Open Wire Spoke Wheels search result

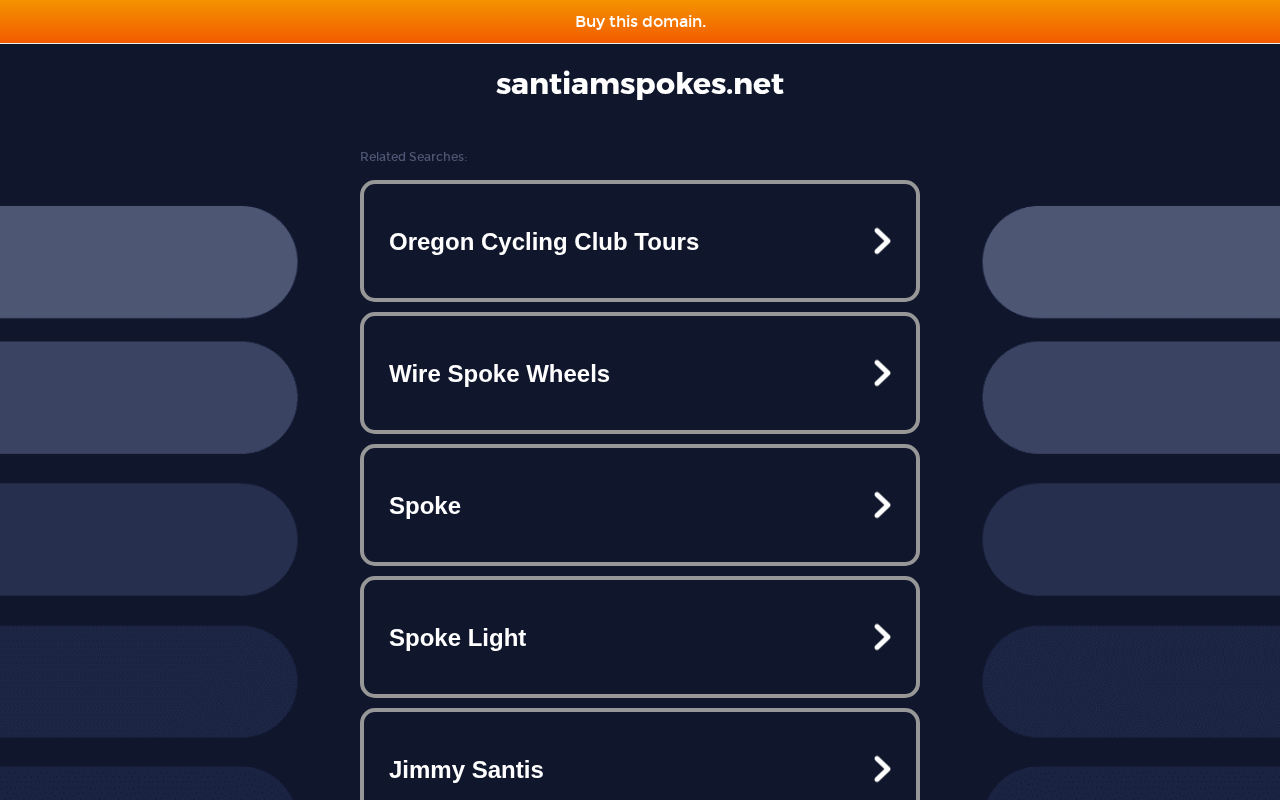(640, 373)
